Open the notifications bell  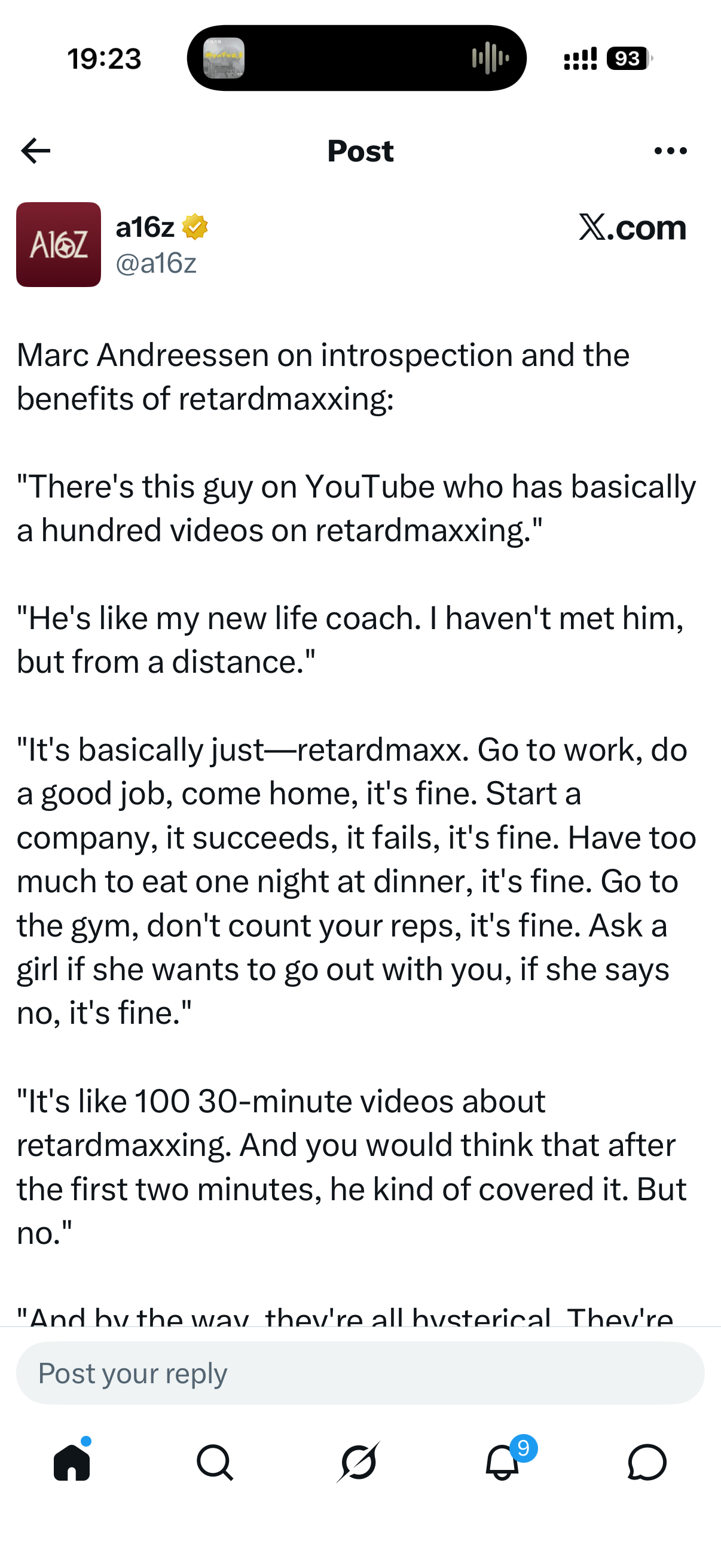[x=503, y=1462]
